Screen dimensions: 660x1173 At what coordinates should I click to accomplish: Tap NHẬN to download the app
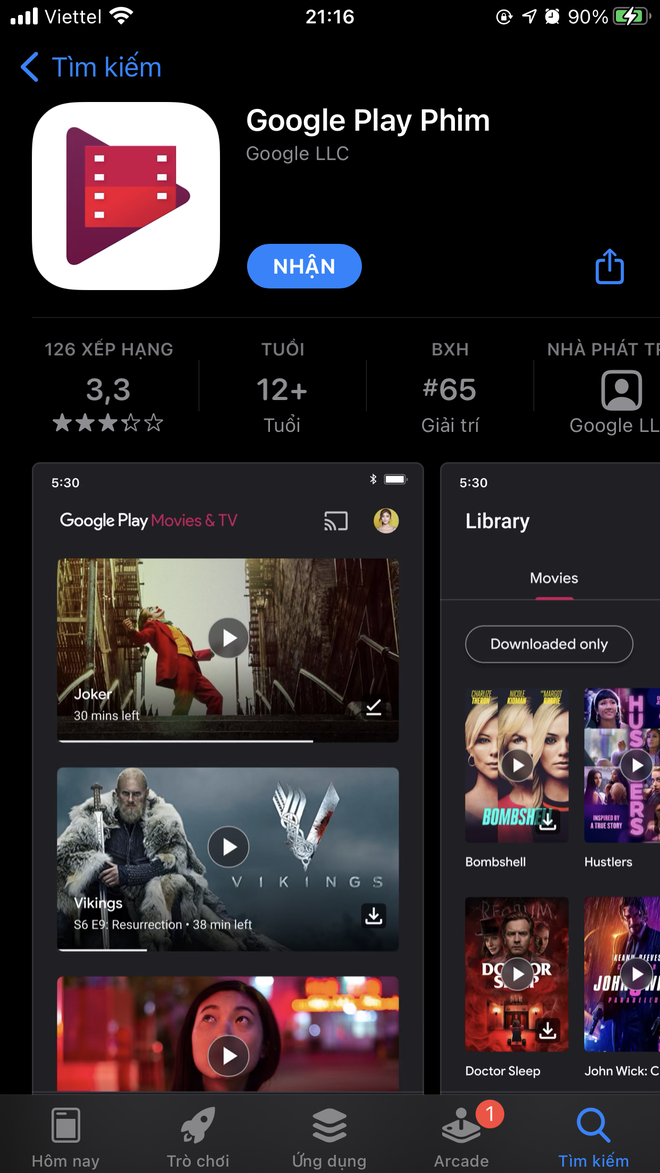304,266
